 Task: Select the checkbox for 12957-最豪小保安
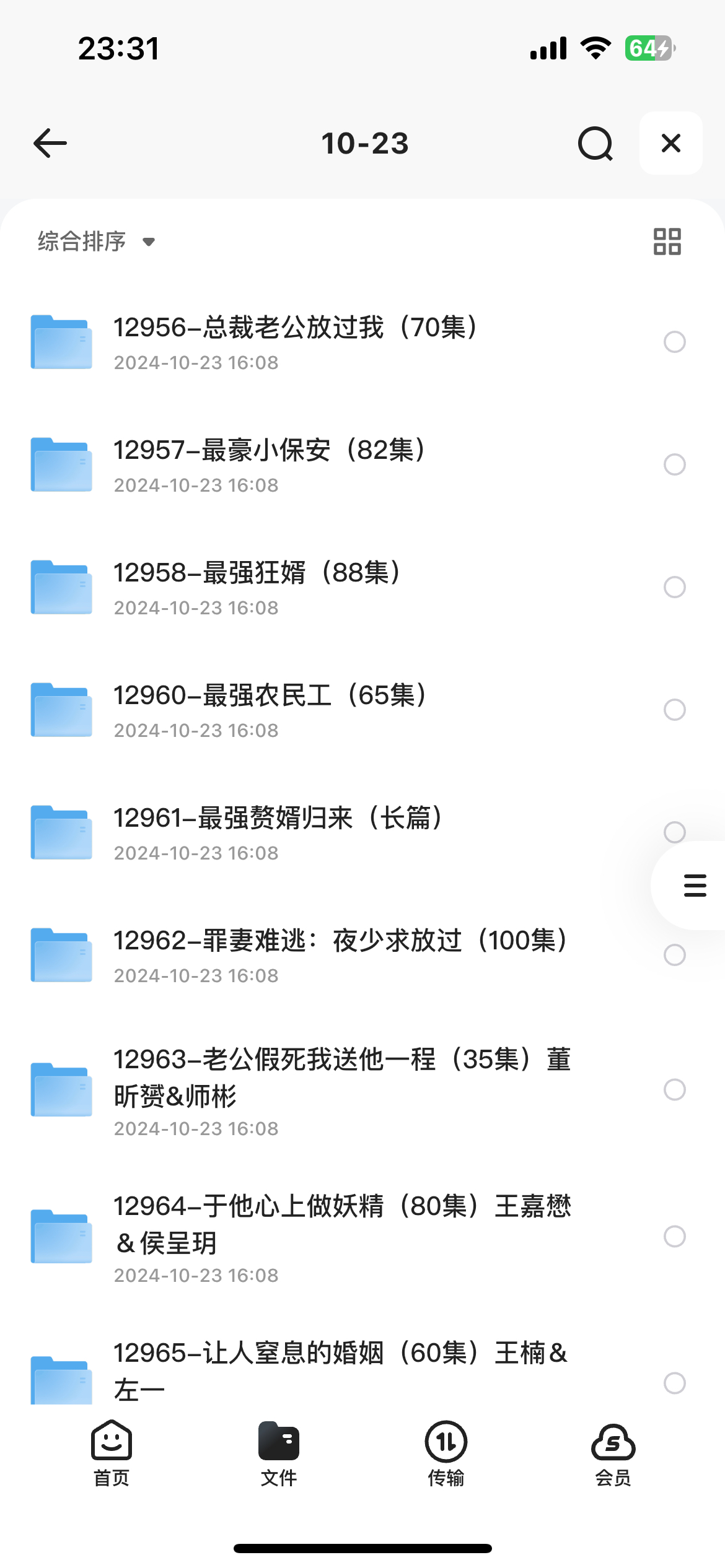tap(674, 464)
